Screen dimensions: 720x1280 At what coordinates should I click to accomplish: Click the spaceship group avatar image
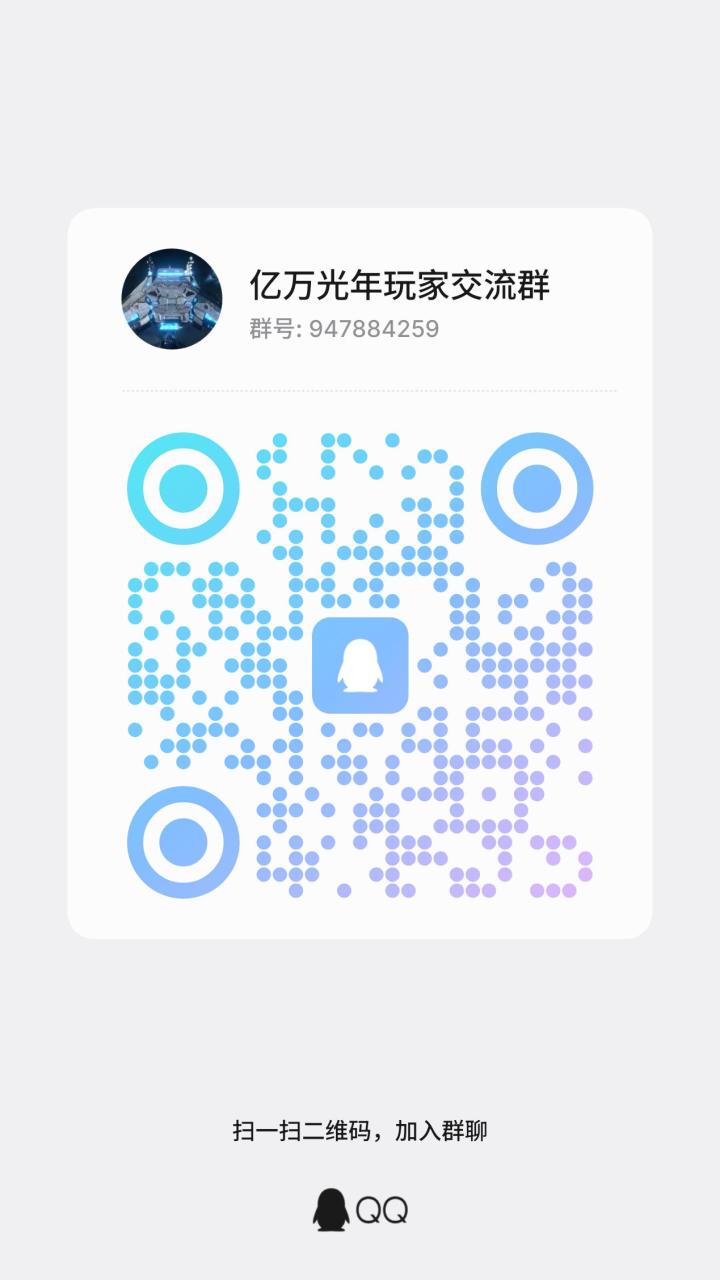coord(173,298)
